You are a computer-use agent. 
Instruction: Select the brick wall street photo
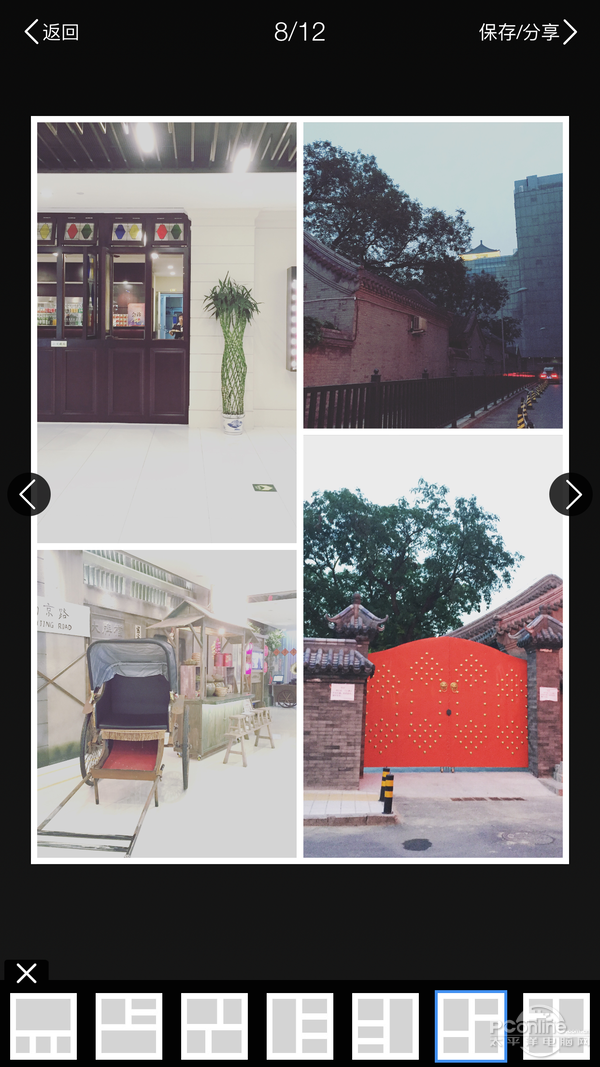433,275
